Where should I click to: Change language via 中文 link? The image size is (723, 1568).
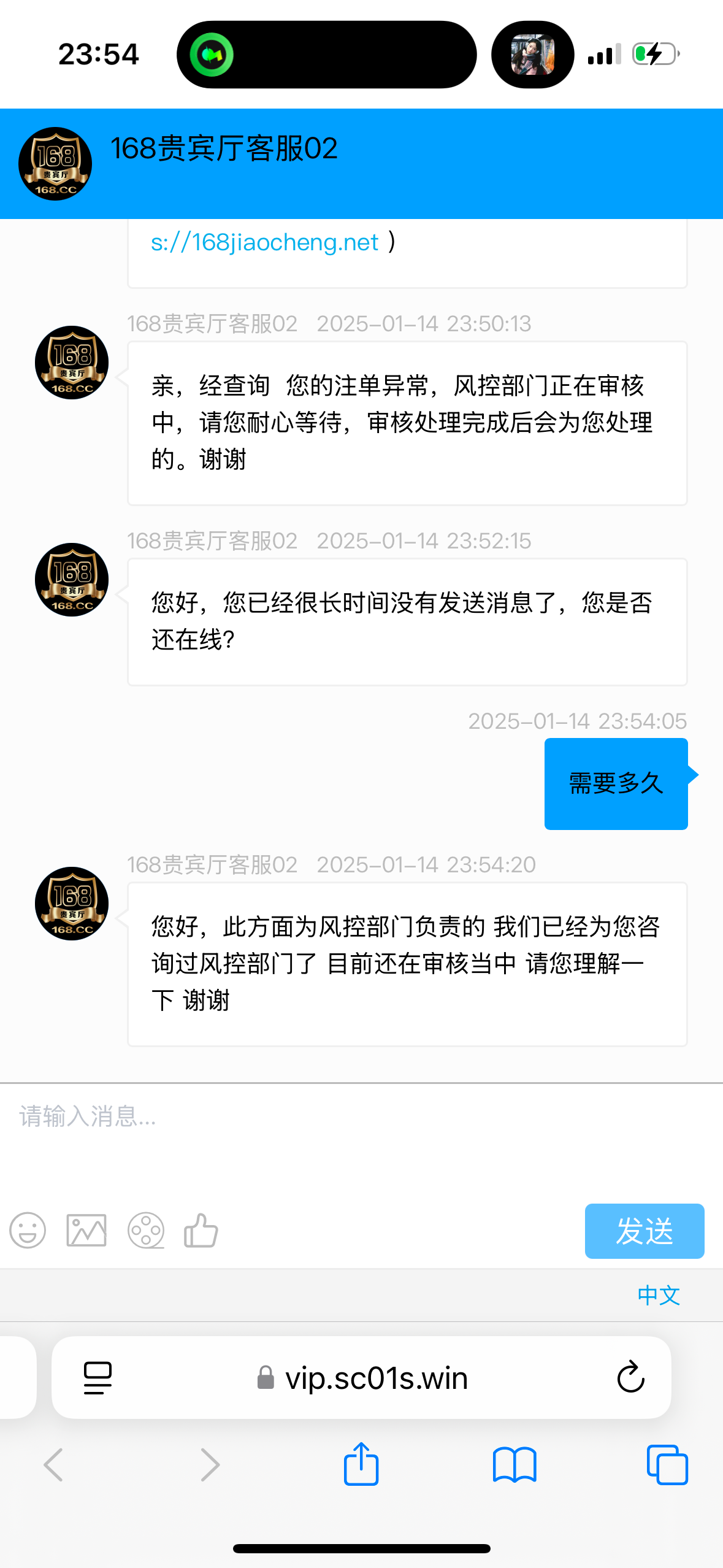click(x=659, y=1295)
